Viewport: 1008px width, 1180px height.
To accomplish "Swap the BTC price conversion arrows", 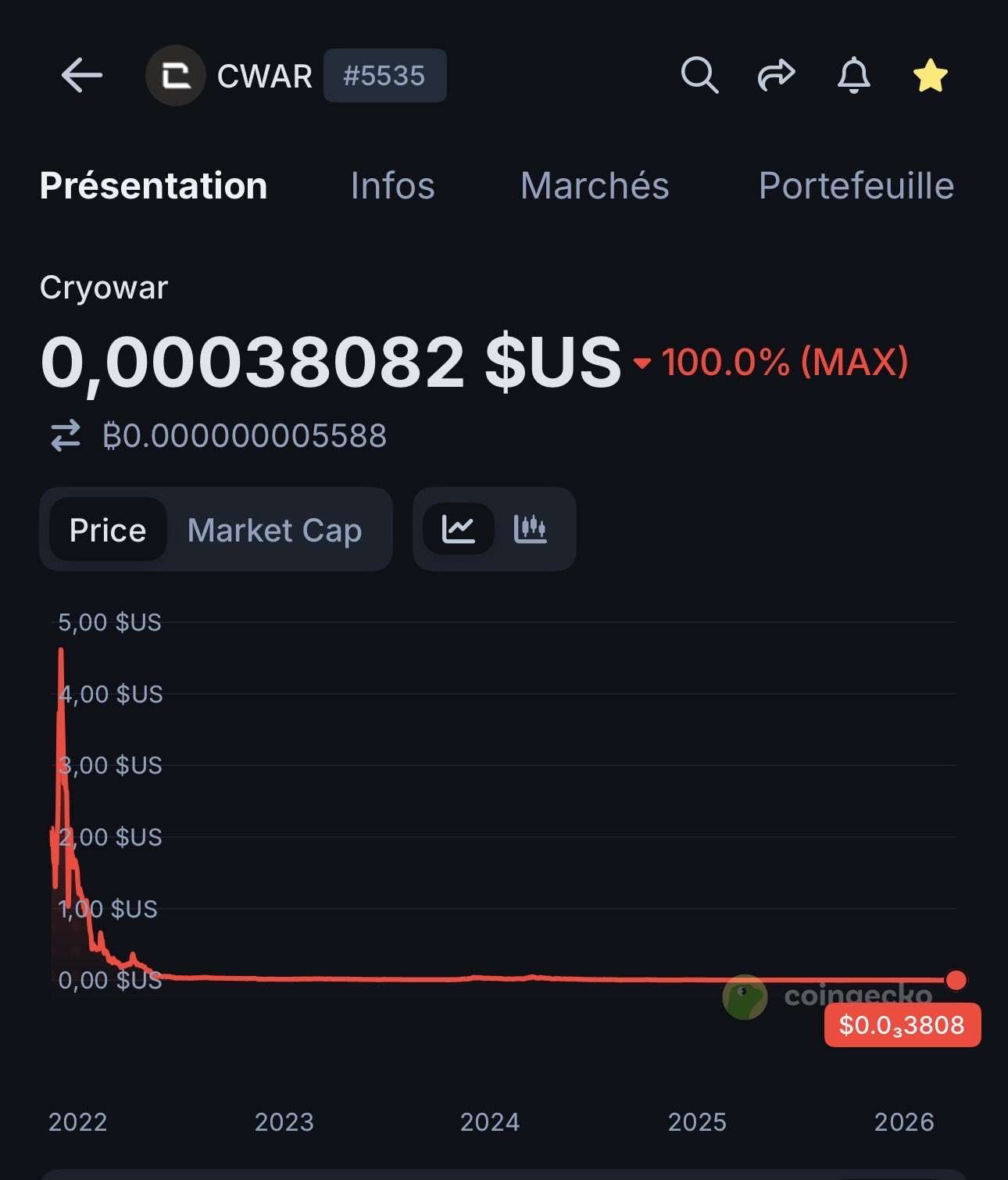I will [x=66, y=435].
